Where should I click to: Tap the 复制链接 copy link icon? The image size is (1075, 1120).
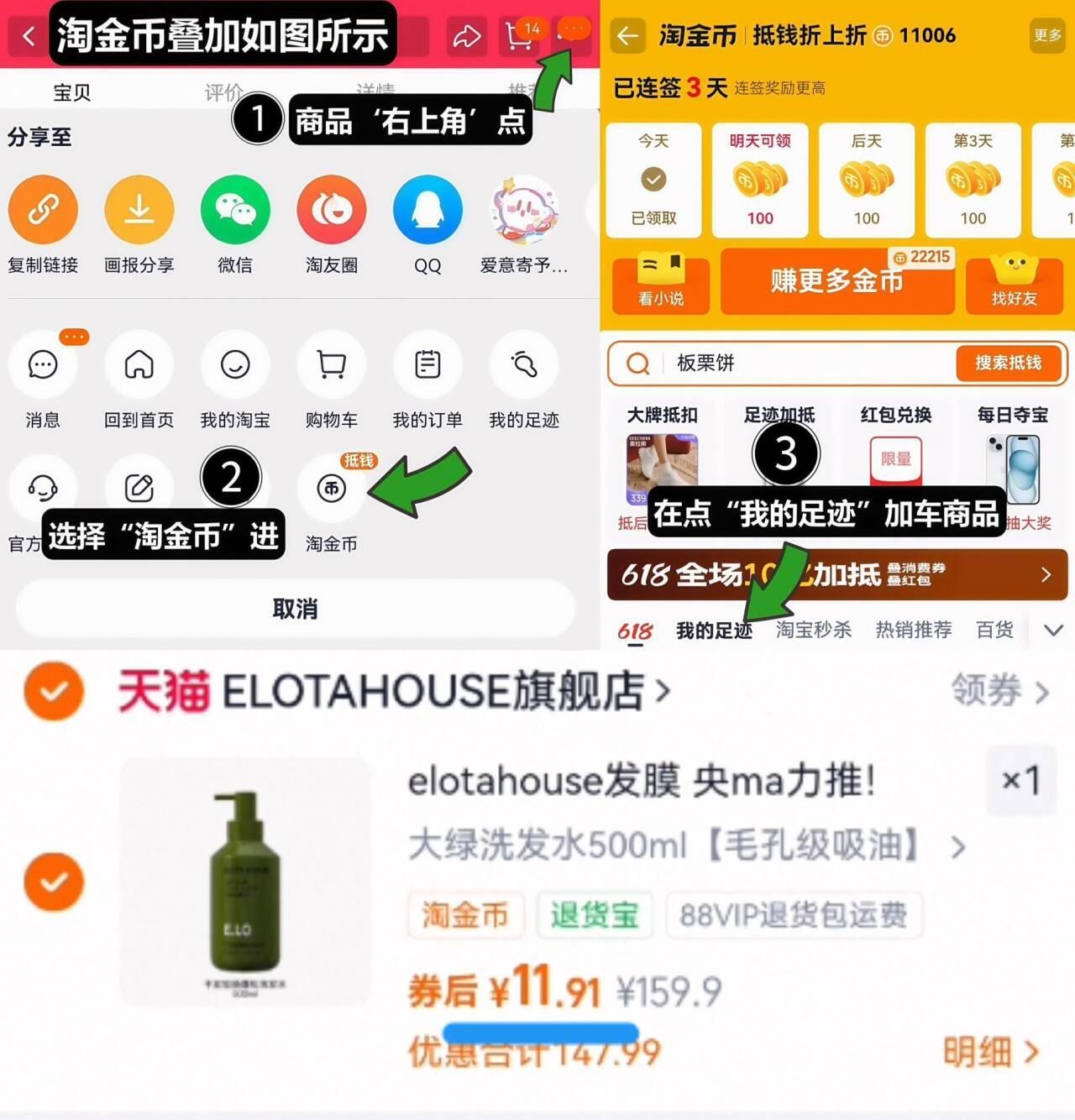[x=44, y=210]
